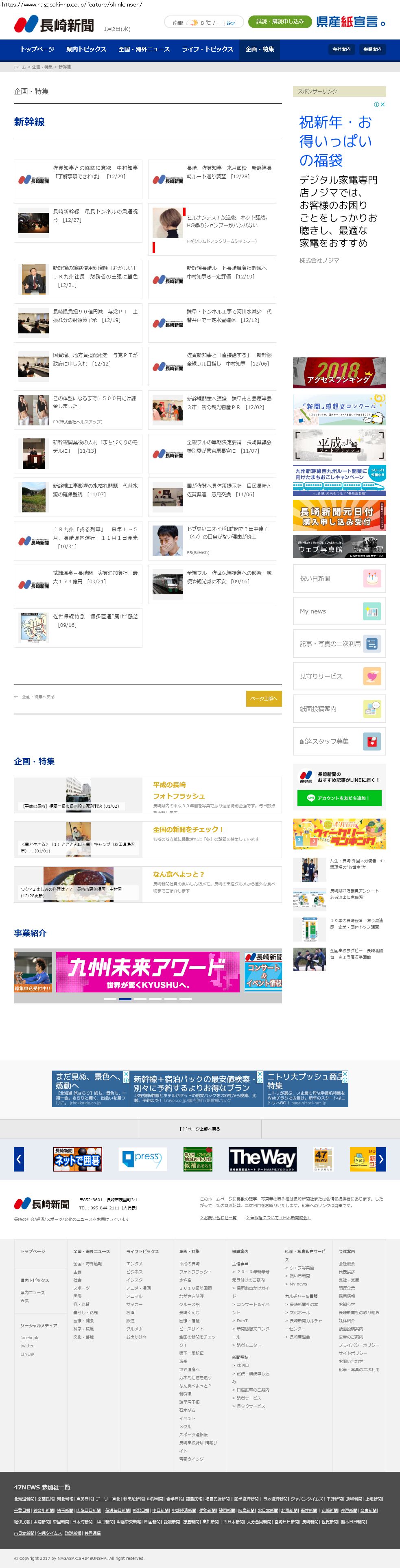Open the My news sidebar item
400x1568 pixels.
point(339,611)
